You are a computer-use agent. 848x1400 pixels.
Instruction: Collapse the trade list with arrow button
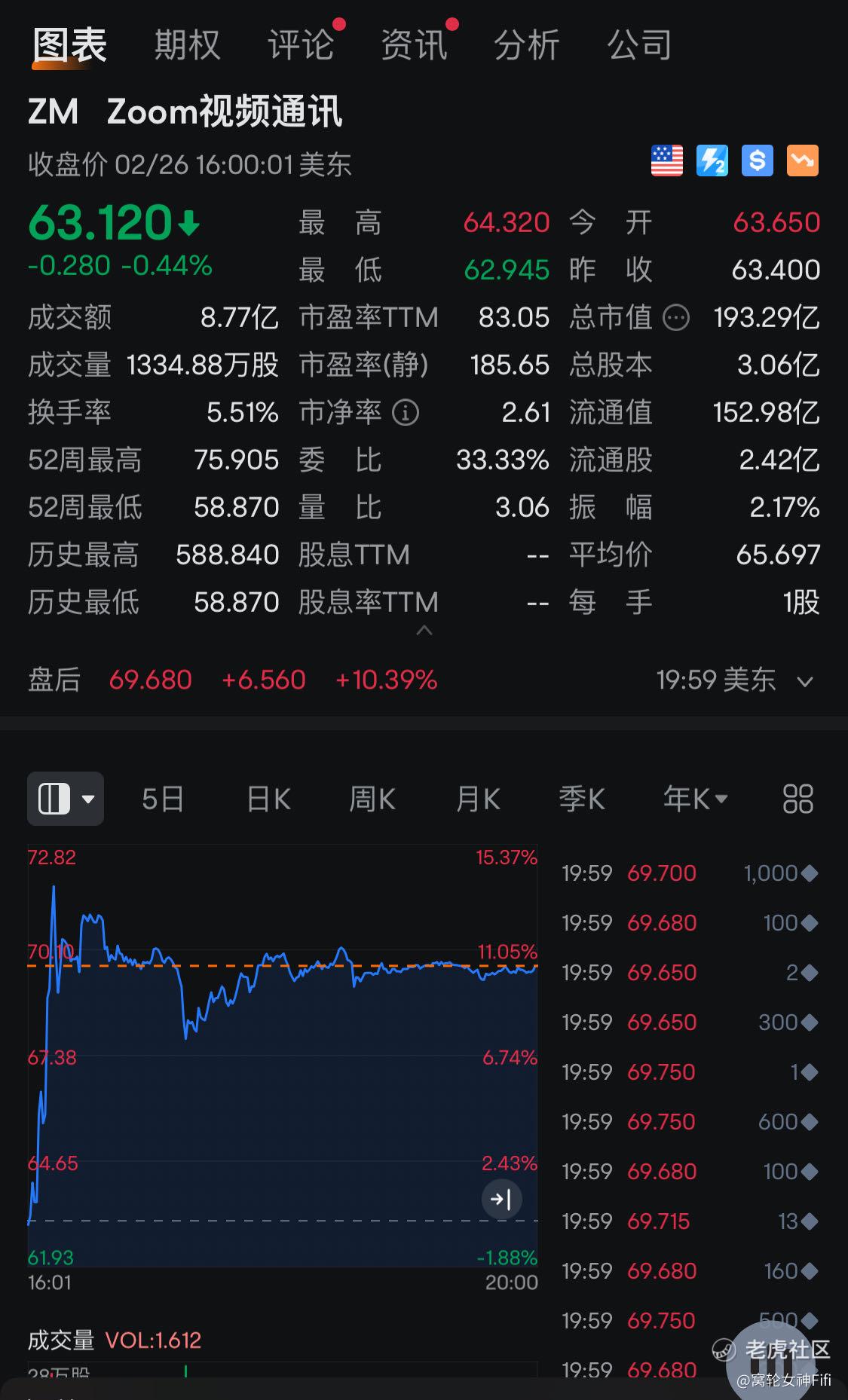point(501,1198)
